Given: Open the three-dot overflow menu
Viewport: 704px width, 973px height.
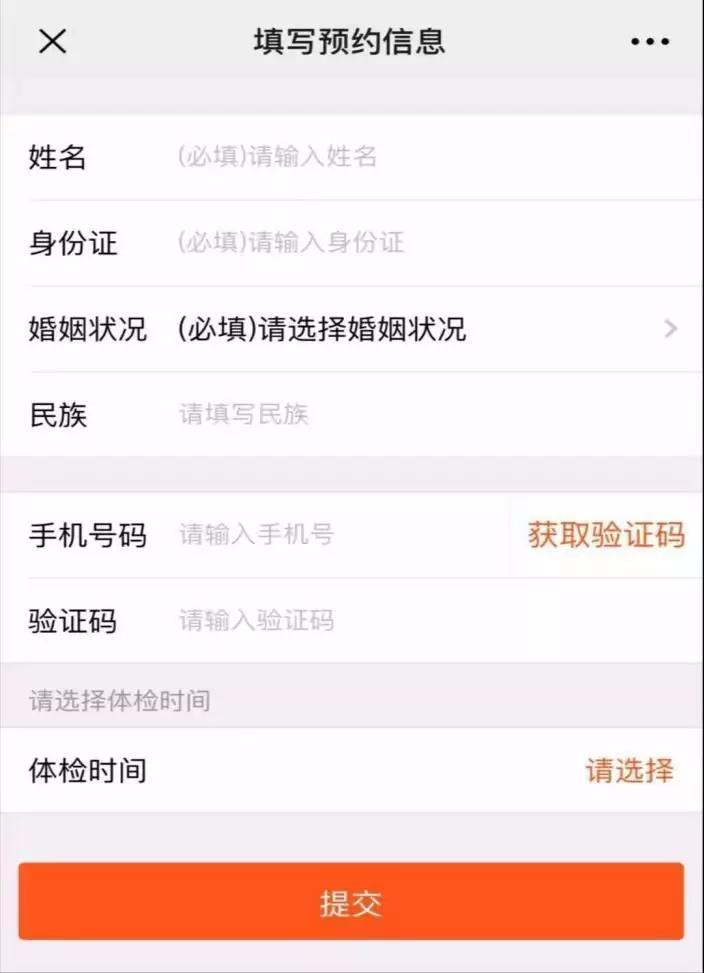Looking at the screenshot, I should 650,42.
